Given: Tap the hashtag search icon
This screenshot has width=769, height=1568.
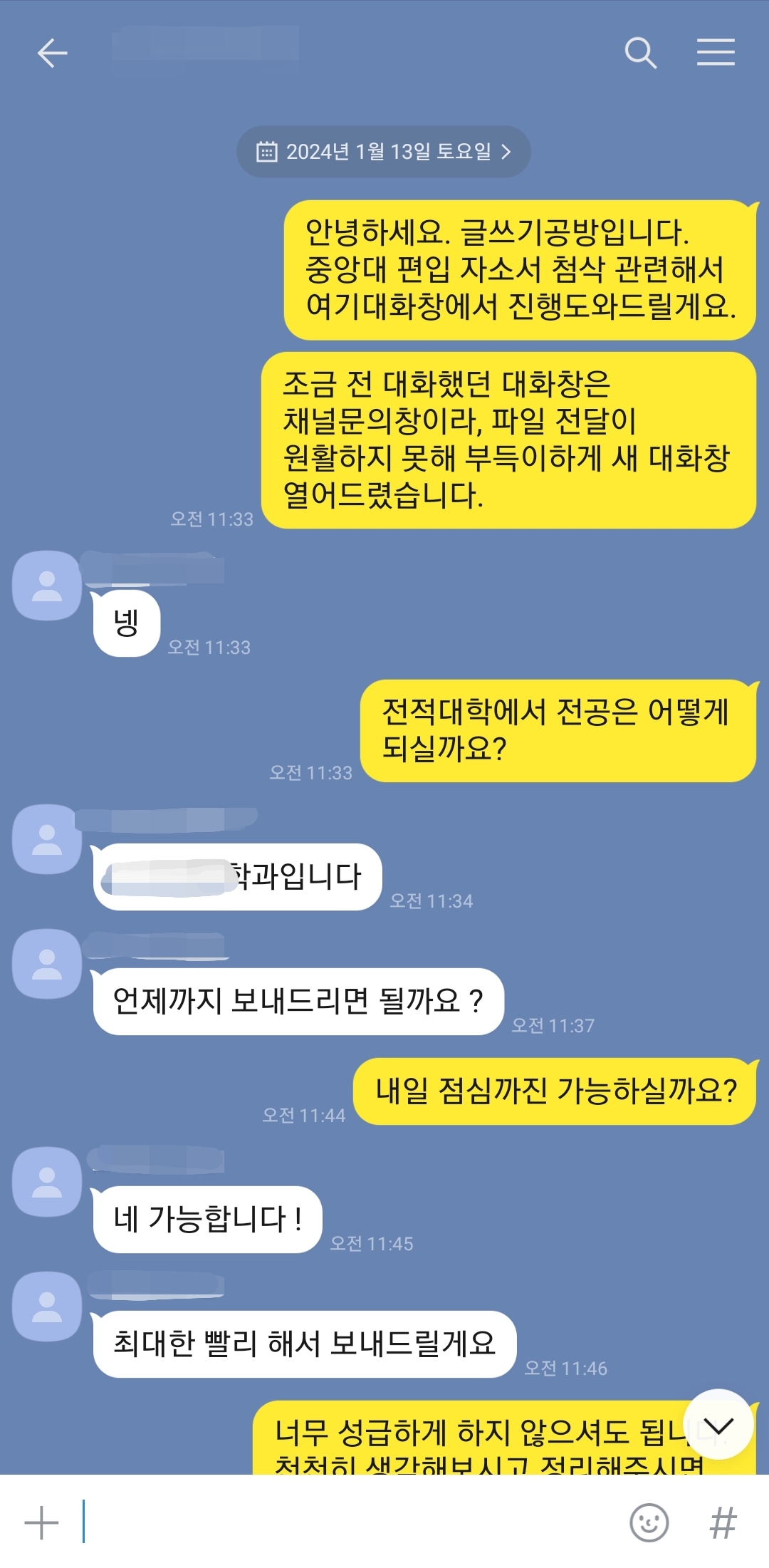Looking at the screenshot, I should pyautogui.click(x=723, y=1523).
